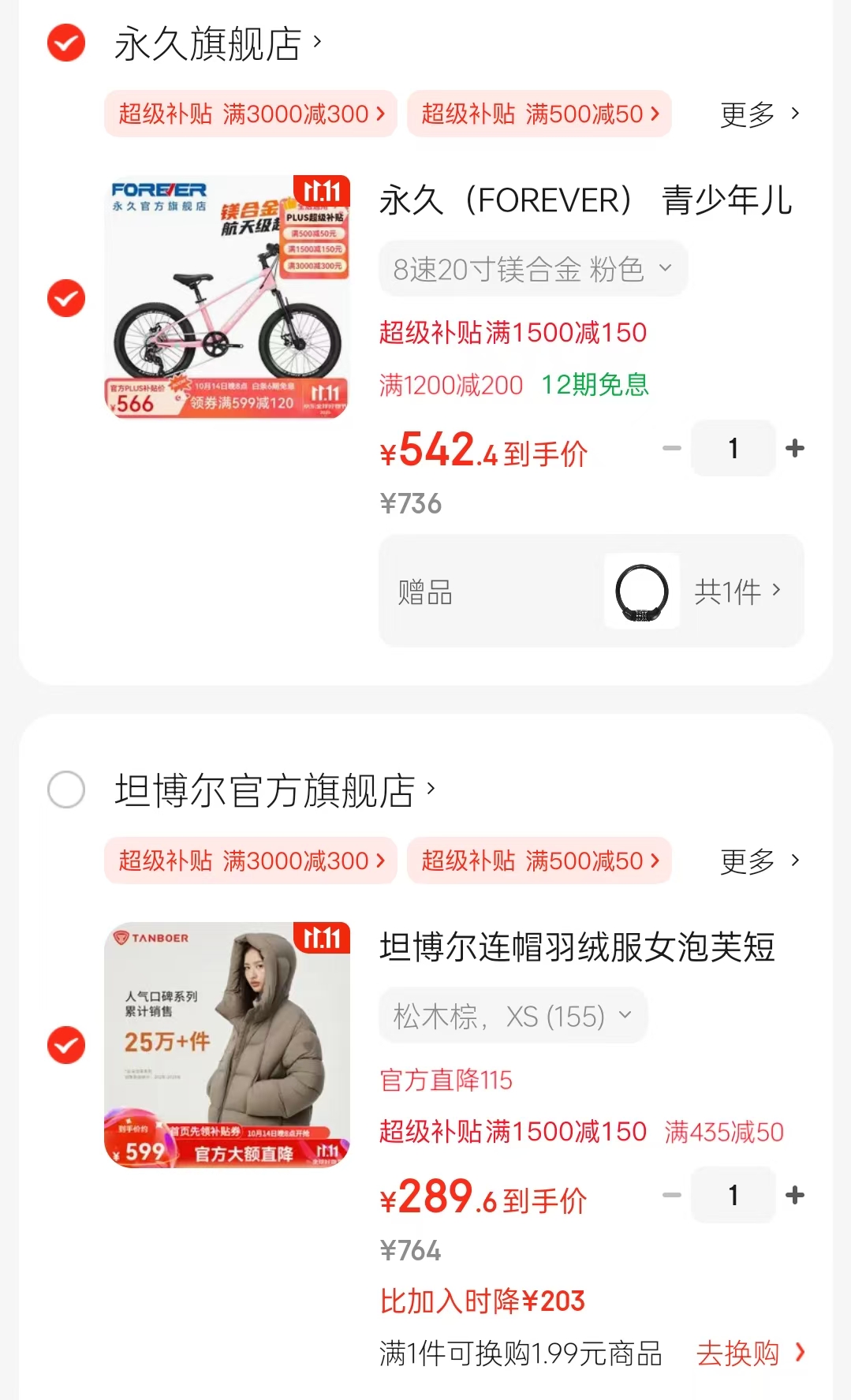The width and height of the screenshot is (851, 1400).
Task: Open the 坦博尔 down jacket product image
Action: pos(227,1044)
